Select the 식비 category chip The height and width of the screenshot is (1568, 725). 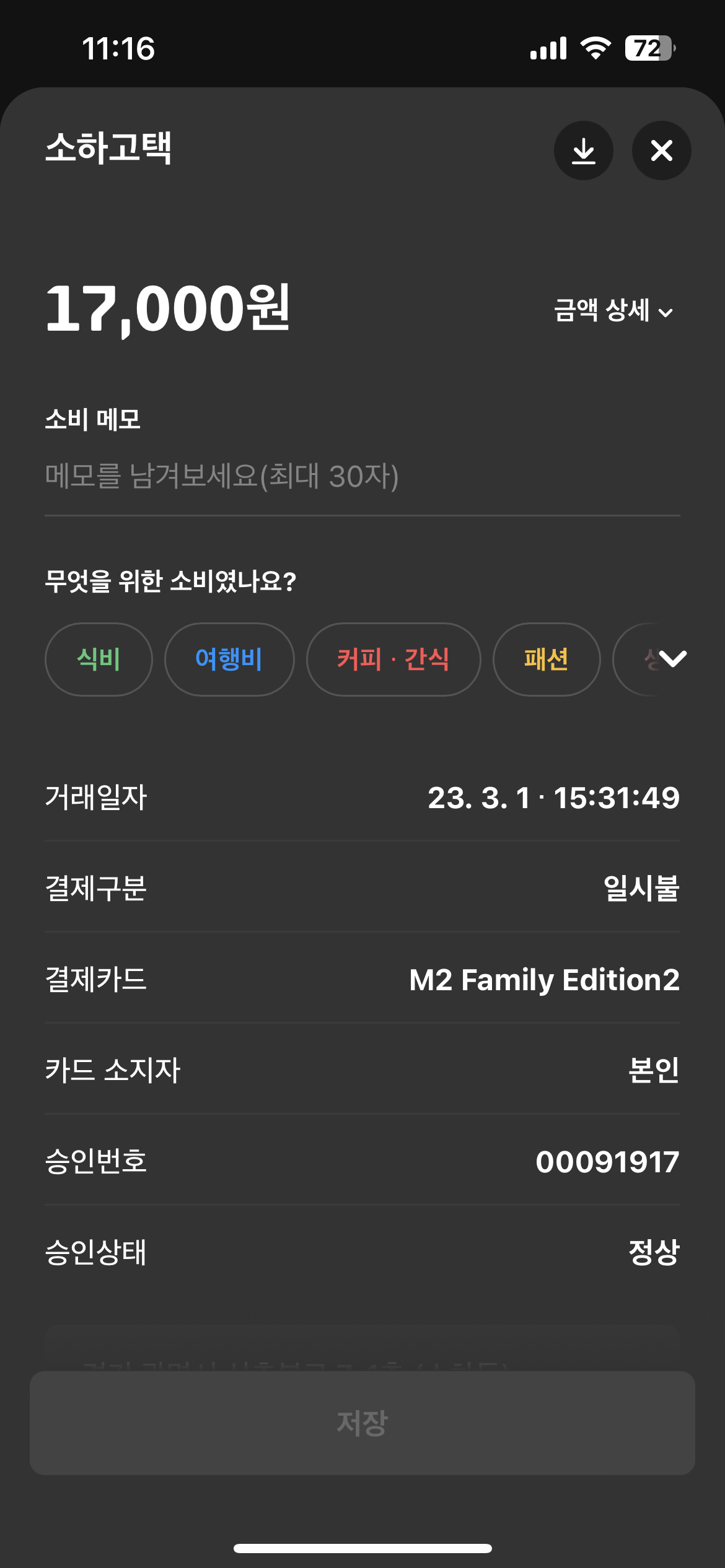point(99,659)
